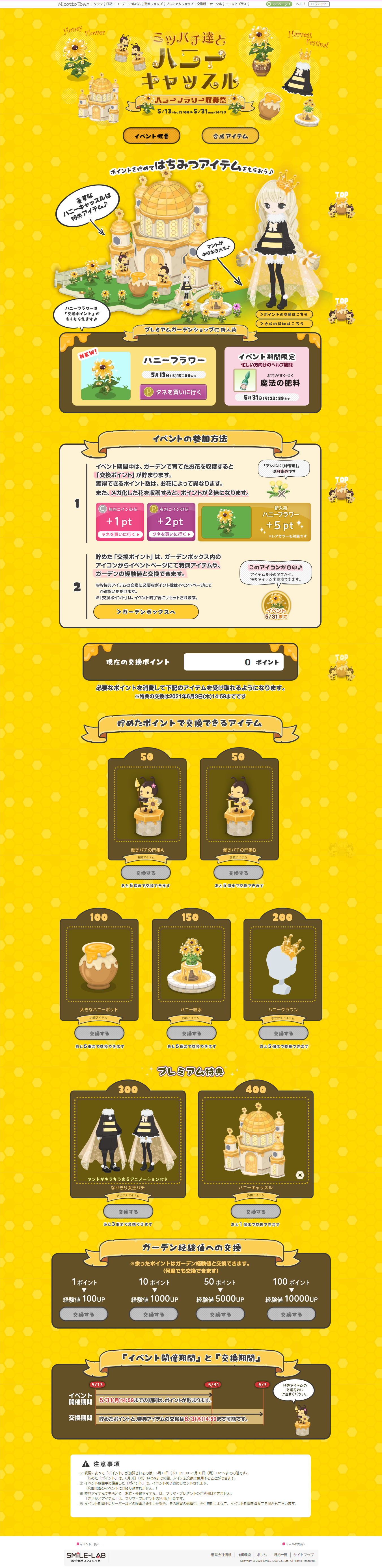
Task: Exchange for ハニーキャッスル
Action: pos(256,1211)
